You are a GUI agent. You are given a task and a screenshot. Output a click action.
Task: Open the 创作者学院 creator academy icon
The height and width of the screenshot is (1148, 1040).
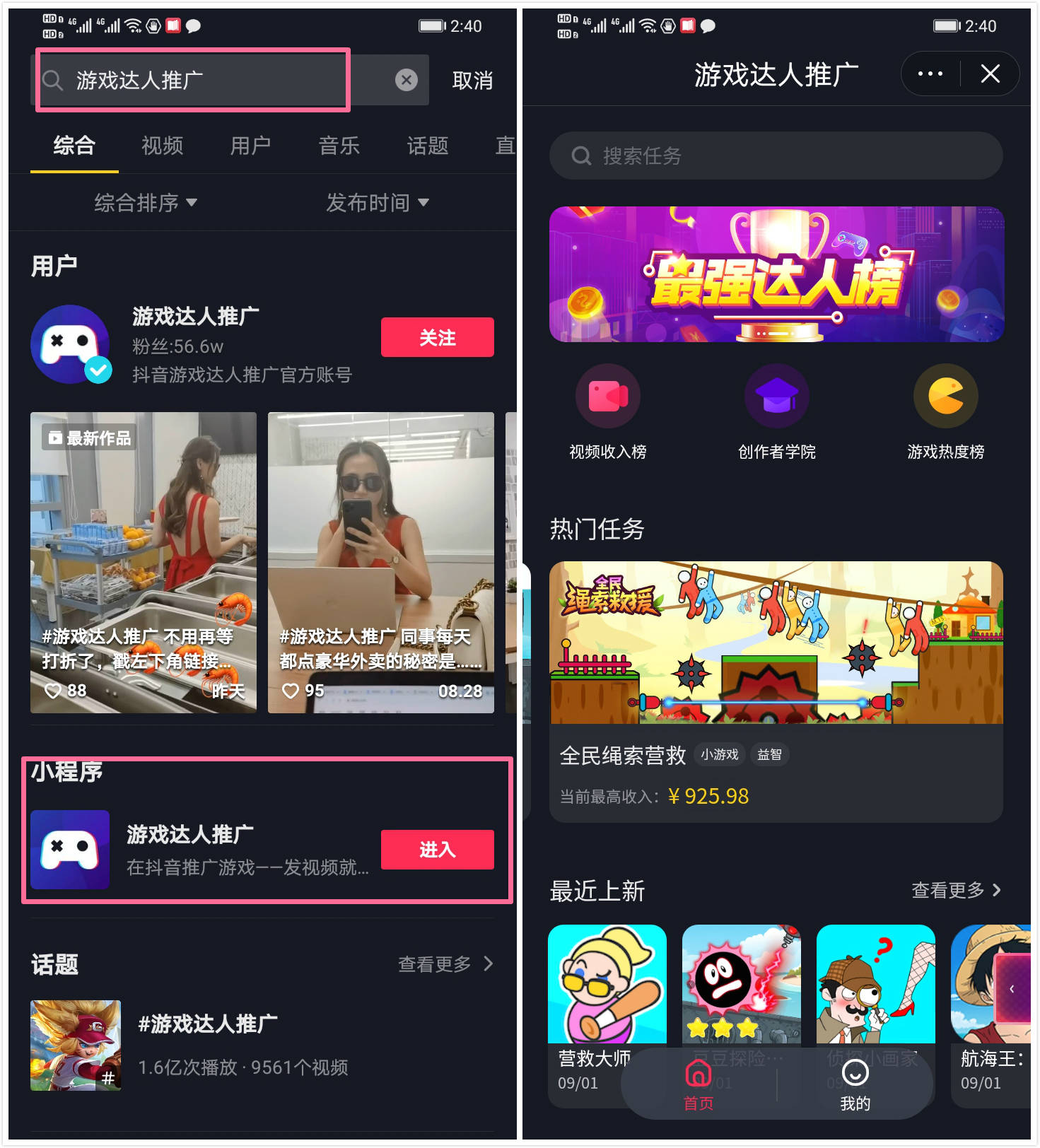click(776, 396)
